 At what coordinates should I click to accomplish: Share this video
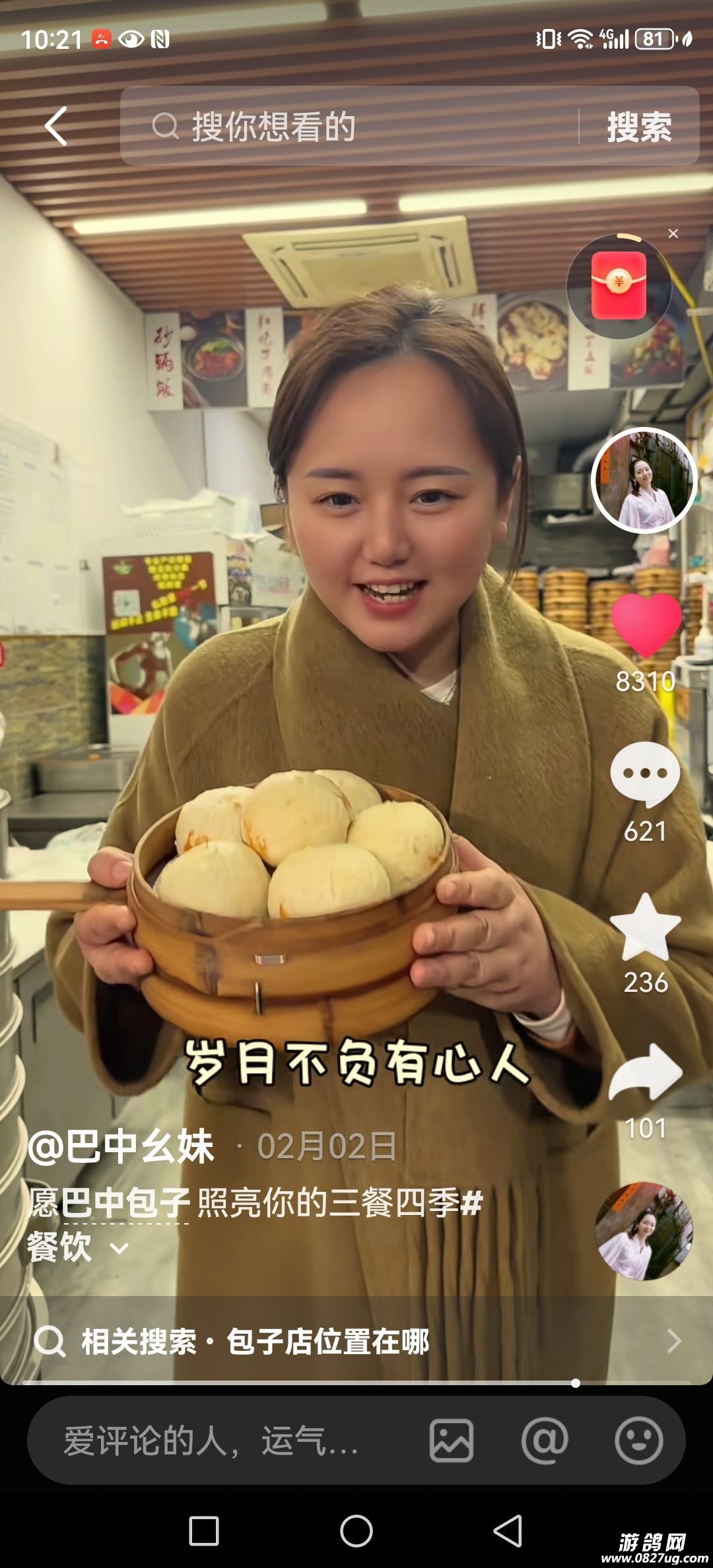(645, 1073)
